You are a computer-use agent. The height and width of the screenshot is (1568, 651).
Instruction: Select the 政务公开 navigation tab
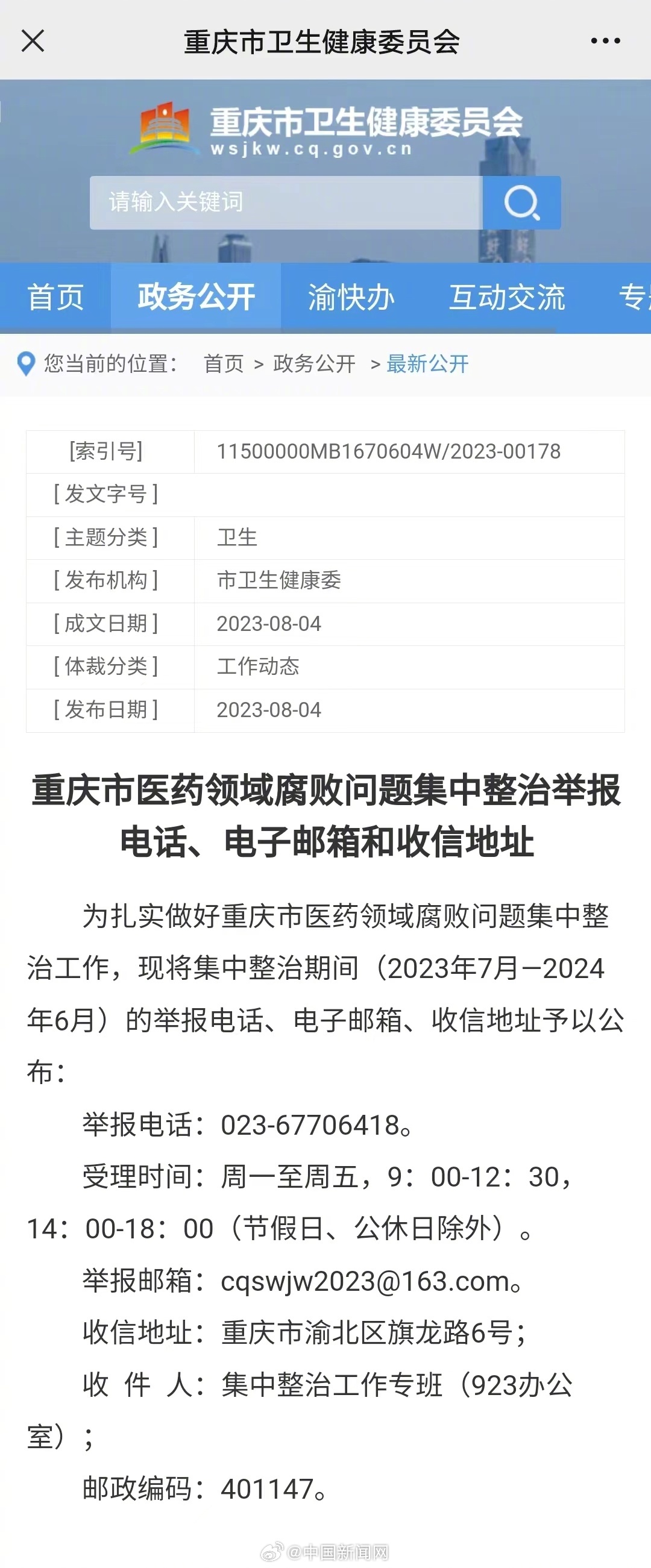(195, 298)
